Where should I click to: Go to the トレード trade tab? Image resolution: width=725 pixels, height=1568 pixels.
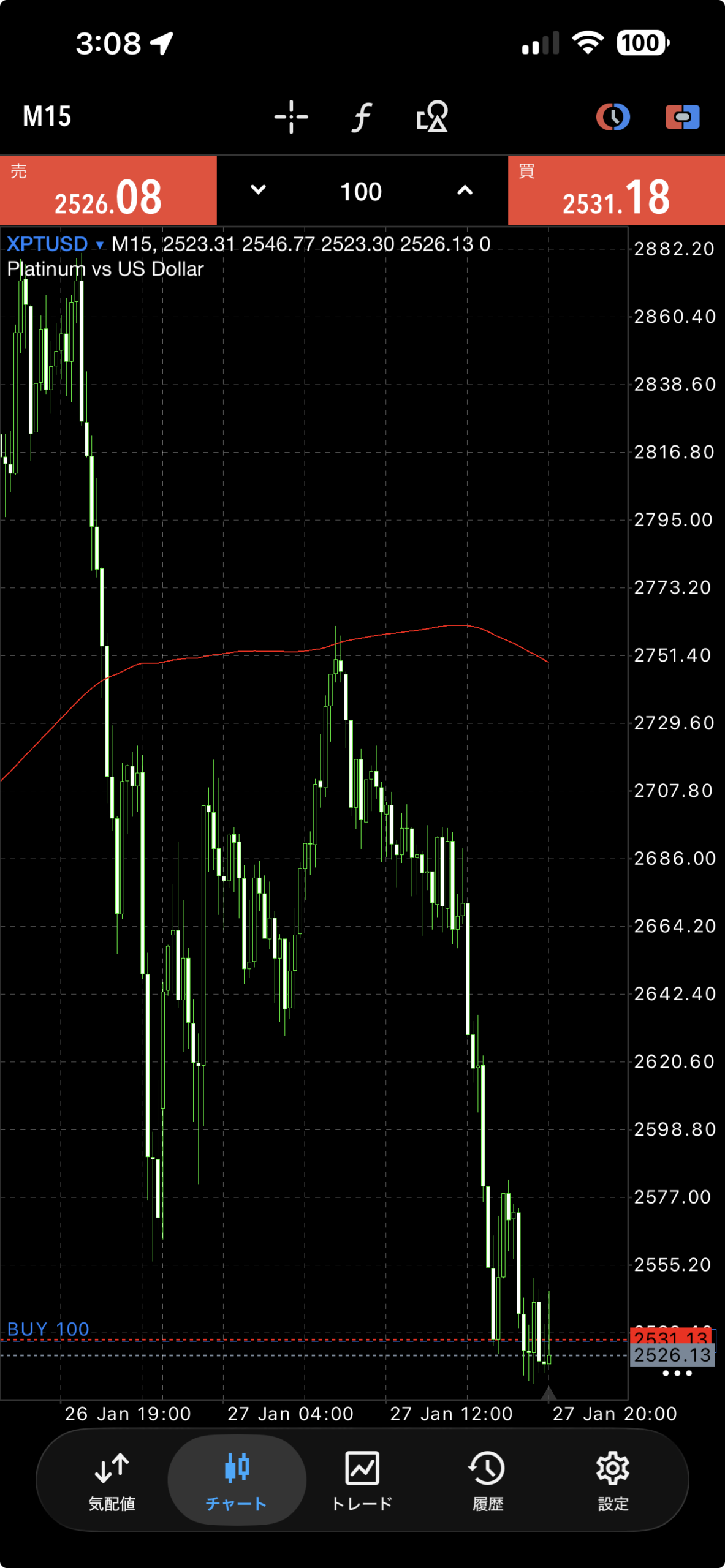coord(362,1480)
